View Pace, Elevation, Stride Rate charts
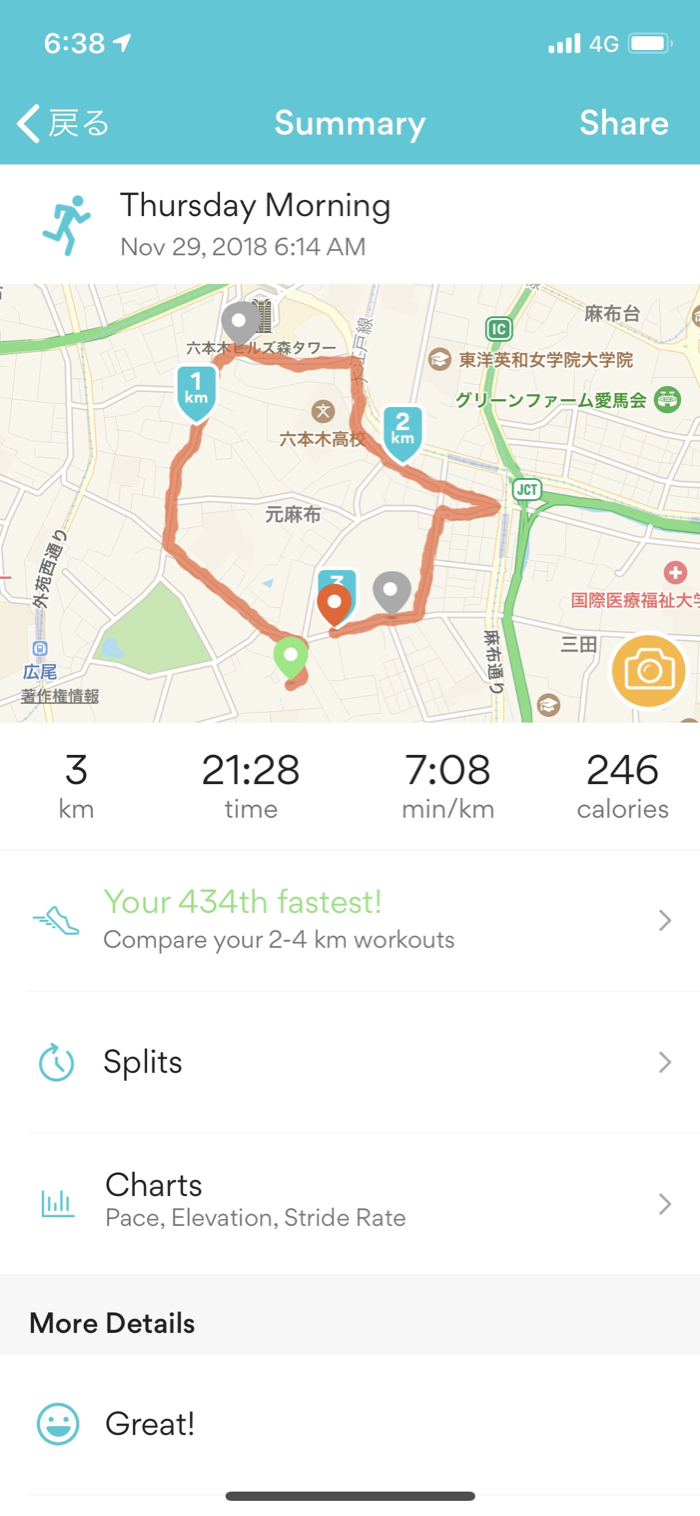The image size is (700, 1516). coord(350,1202)
